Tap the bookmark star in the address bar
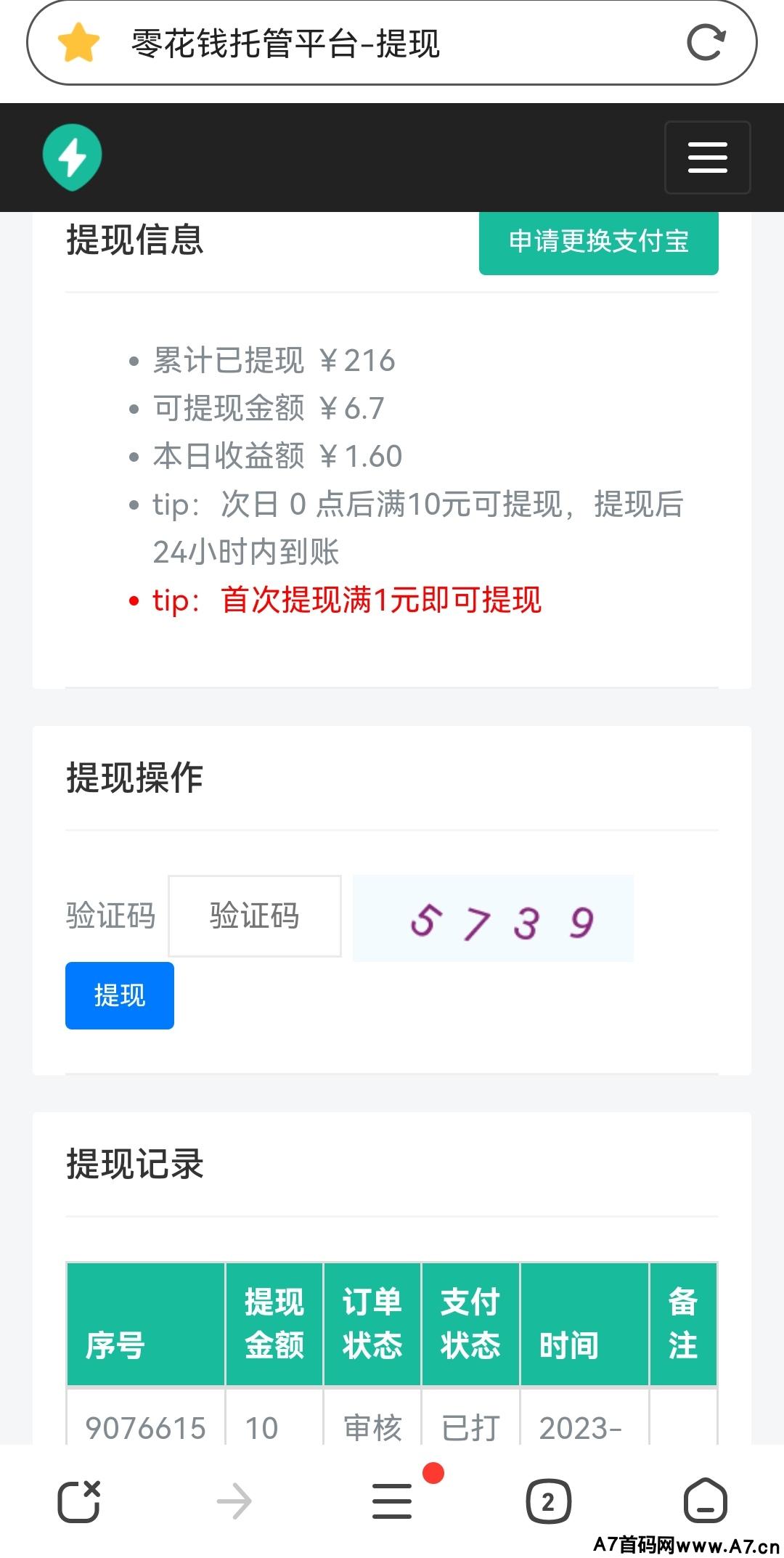 (78, 43)
